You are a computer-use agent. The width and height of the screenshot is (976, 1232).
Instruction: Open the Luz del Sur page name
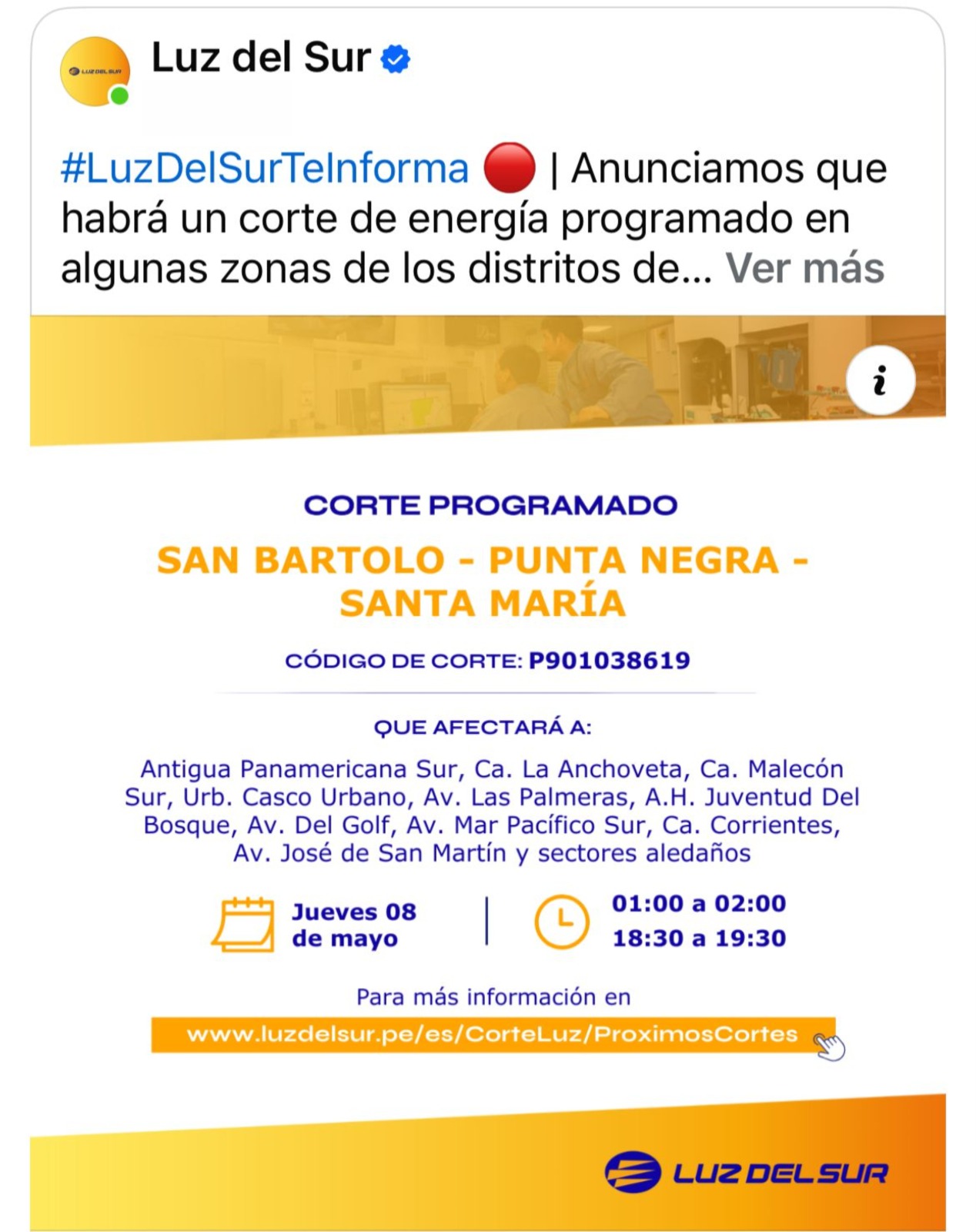click(261, 58)
